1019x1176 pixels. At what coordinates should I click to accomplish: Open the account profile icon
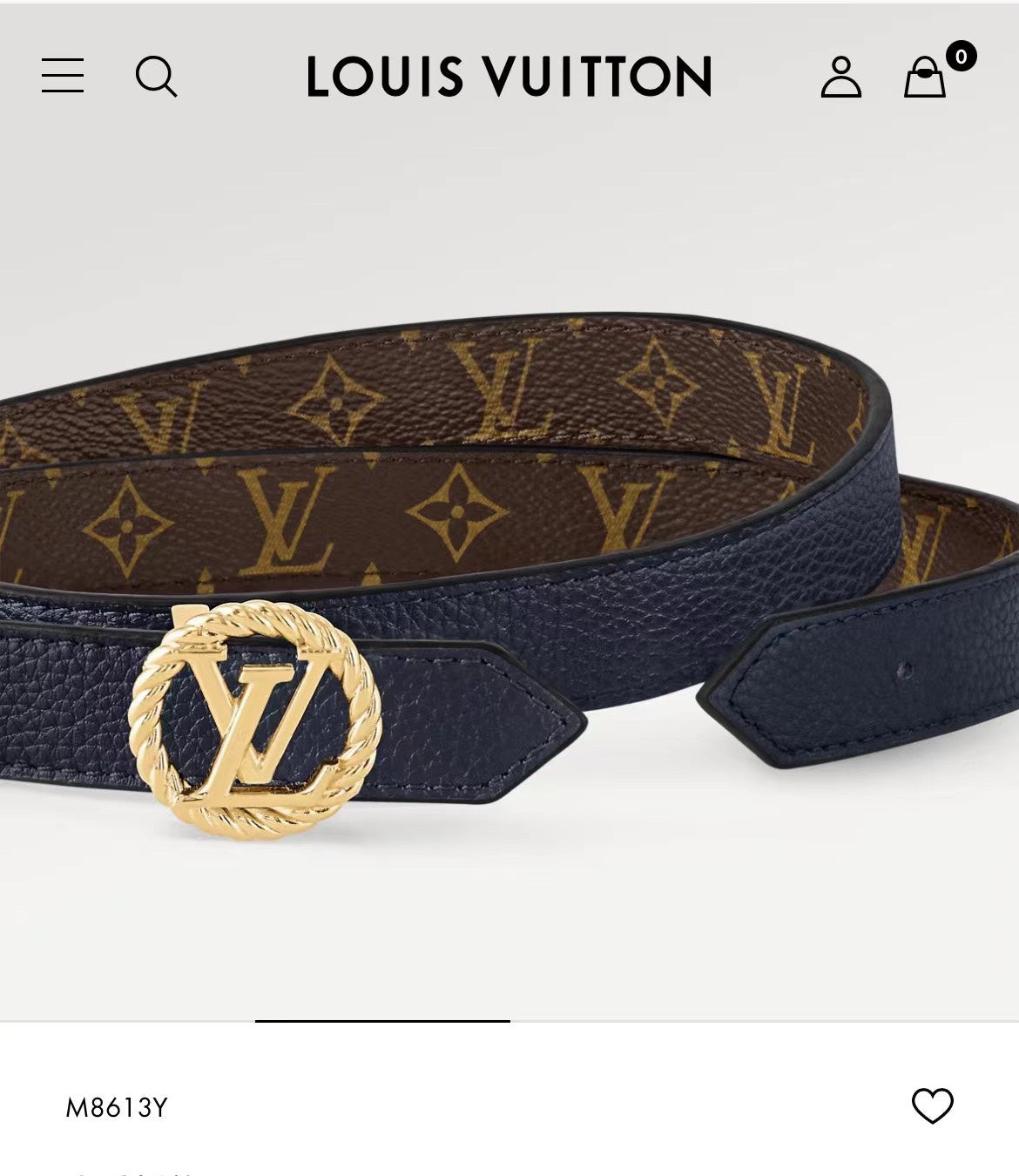pos(840,77)
